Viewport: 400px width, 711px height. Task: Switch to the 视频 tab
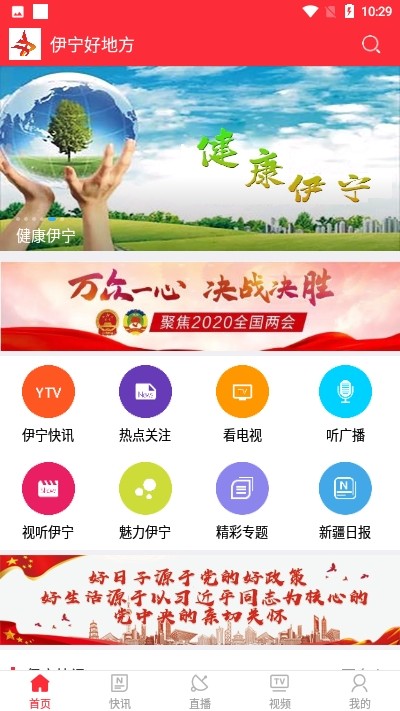[x=280, y=691]
